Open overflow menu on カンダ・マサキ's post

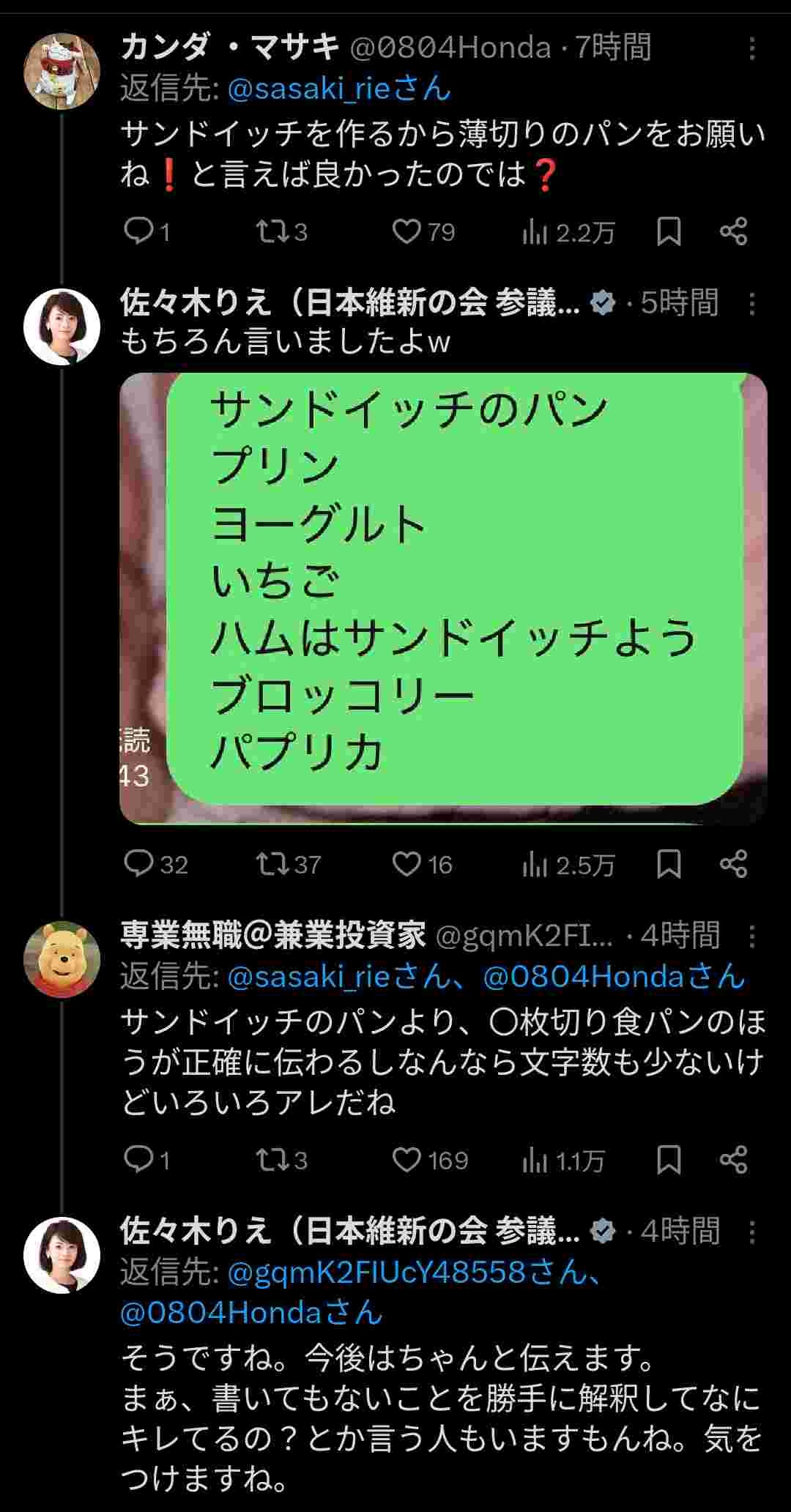click(751, 48)
